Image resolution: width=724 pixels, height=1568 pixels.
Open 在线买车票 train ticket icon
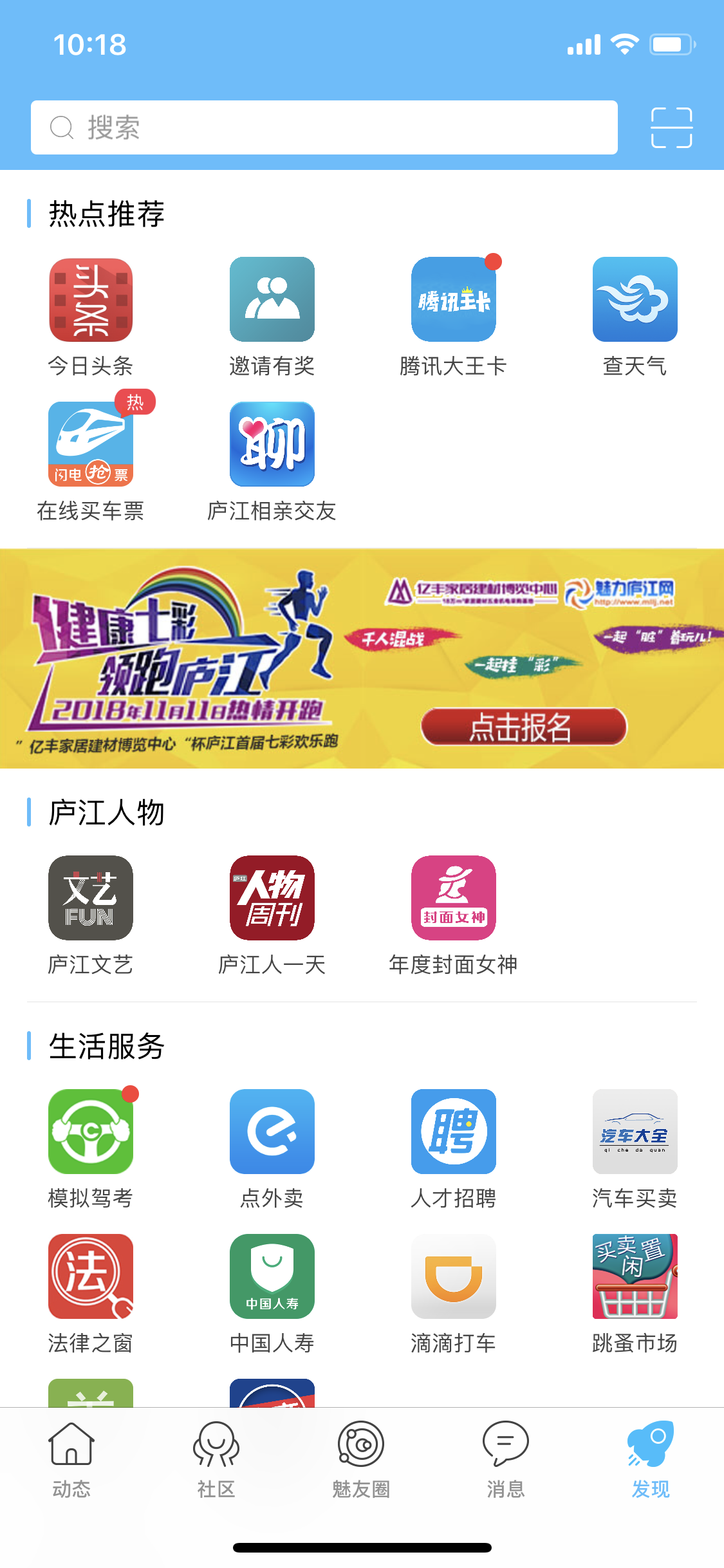pos(90,444)
